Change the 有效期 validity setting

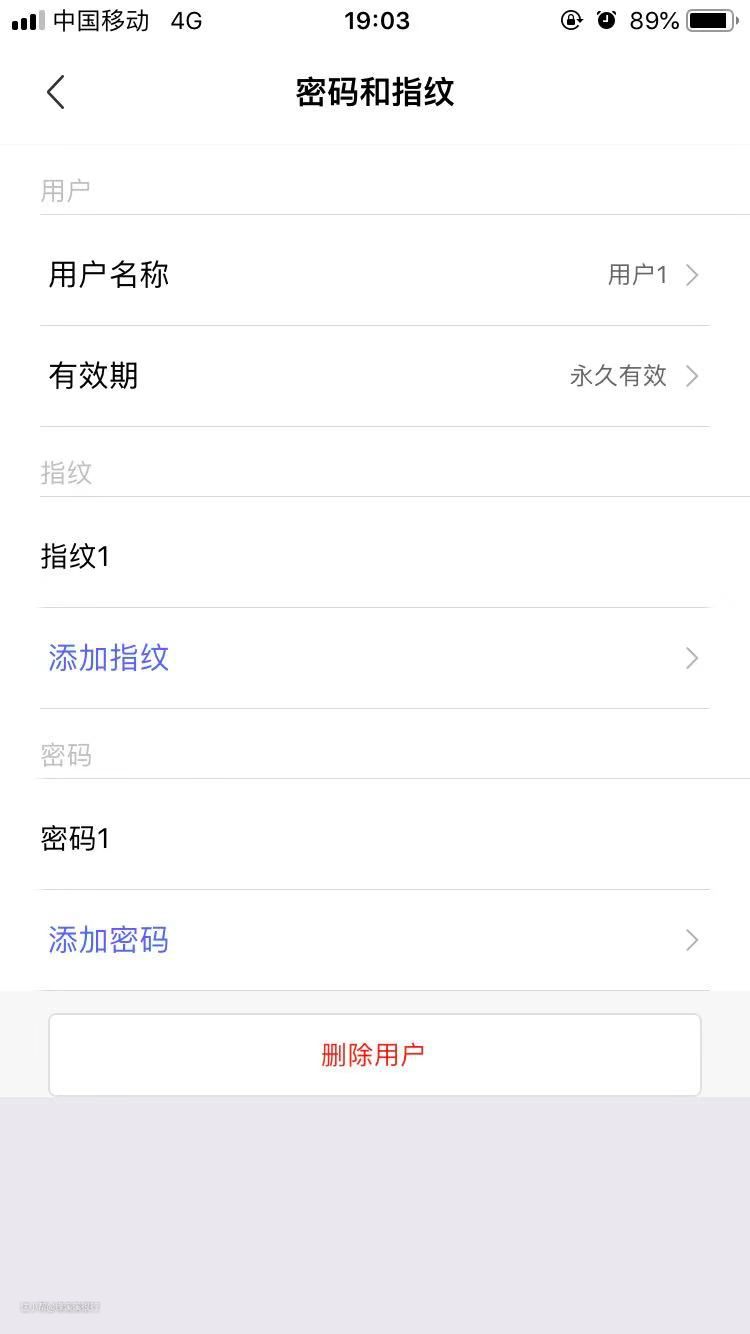(x=374, y=376)
